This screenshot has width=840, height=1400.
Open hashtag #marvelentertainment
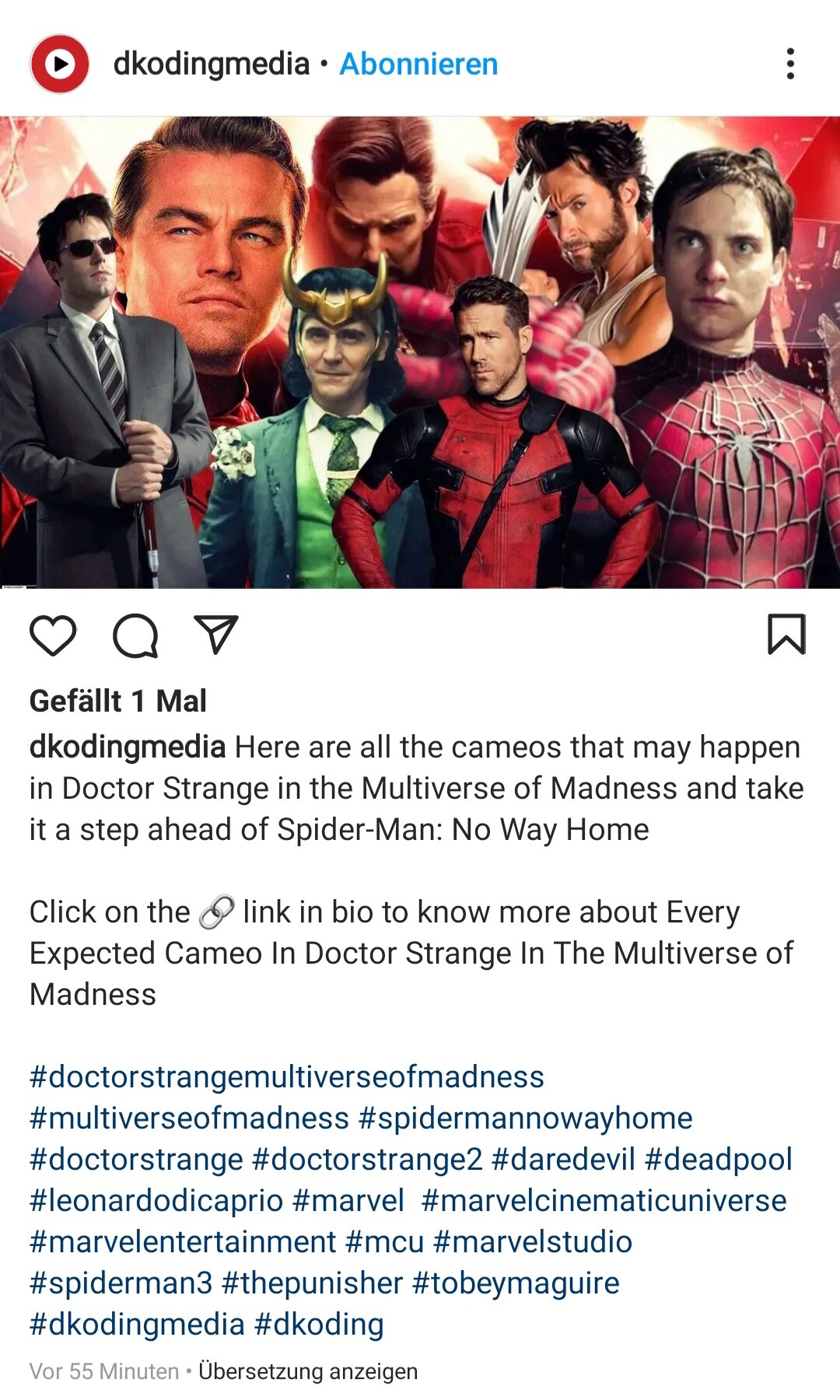coord(183,1242)
